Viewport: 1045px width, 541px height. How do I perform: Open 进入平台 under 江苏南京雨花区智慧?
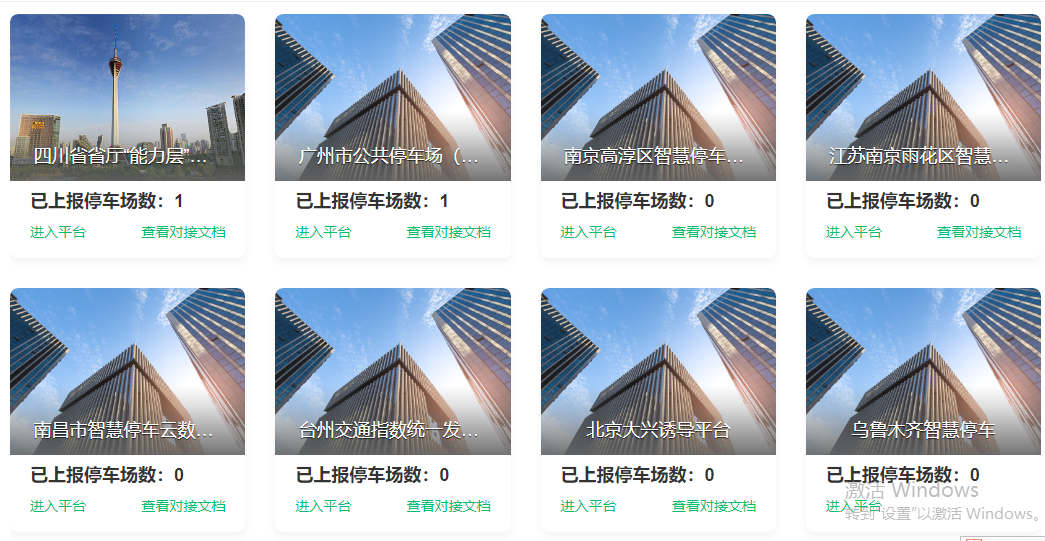[854, 233]
